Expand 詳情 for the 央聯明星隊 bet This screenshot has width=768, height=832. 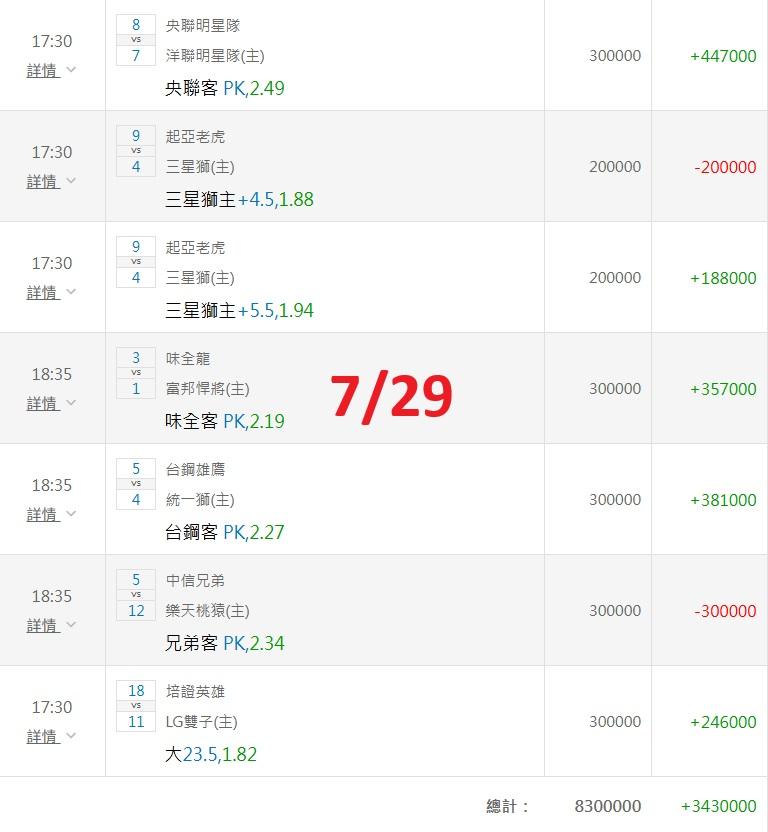pyautogui.click(x=51, y=71)
